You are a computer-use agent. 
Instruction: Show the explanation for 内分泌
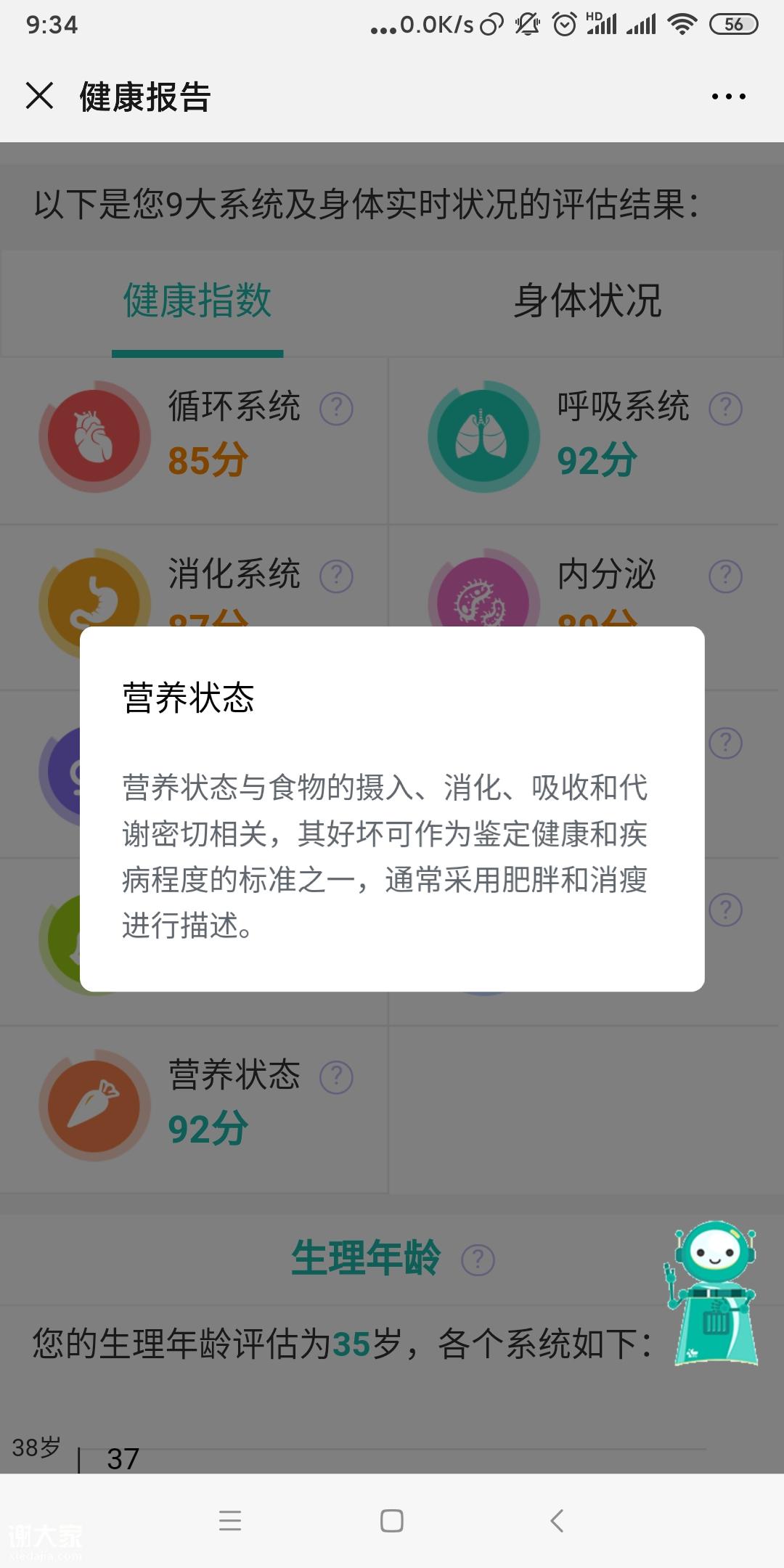tap(725, 576)
